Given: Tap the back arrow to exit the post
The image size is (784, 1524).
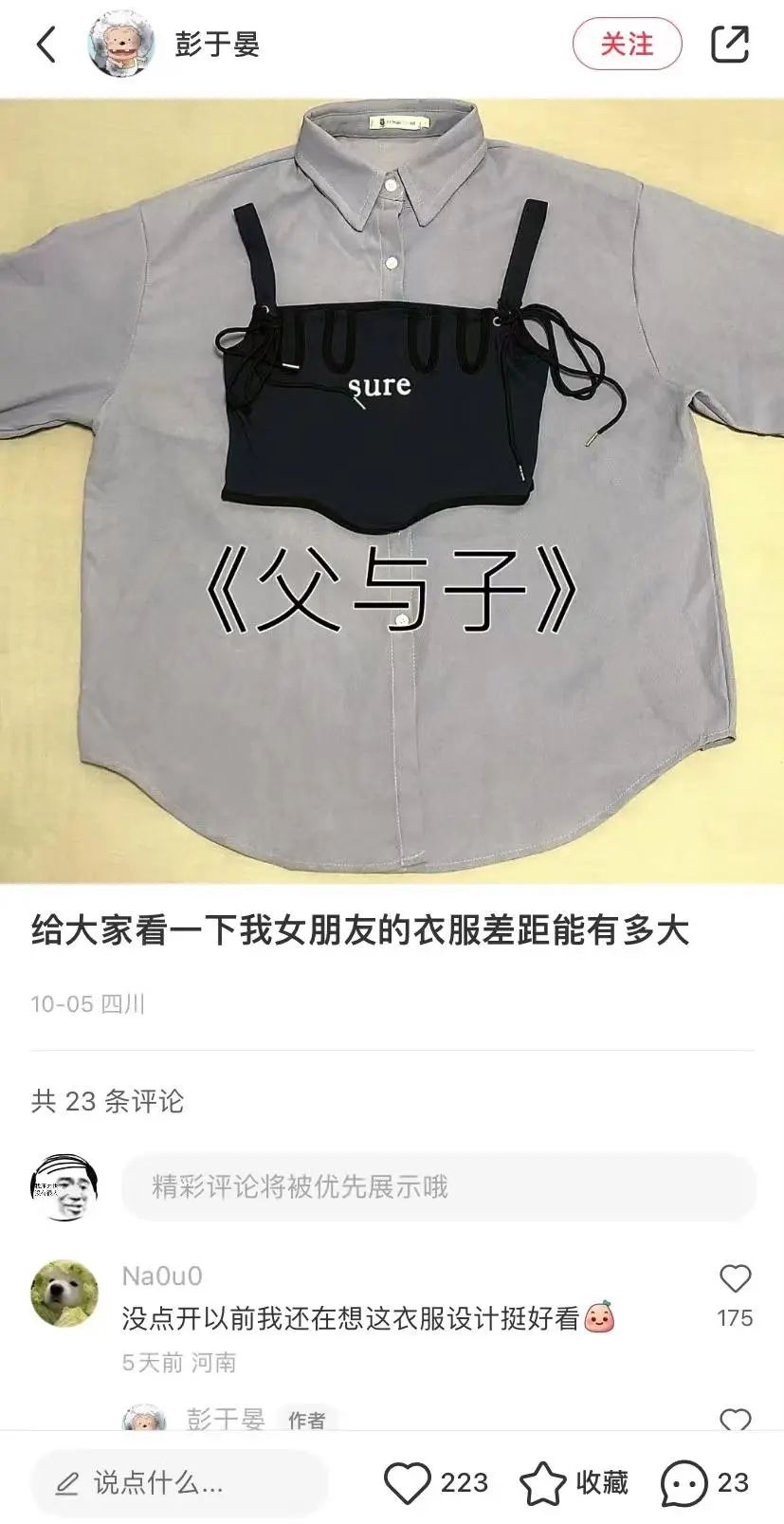Looking at the screenshot, I should (47, 45).
